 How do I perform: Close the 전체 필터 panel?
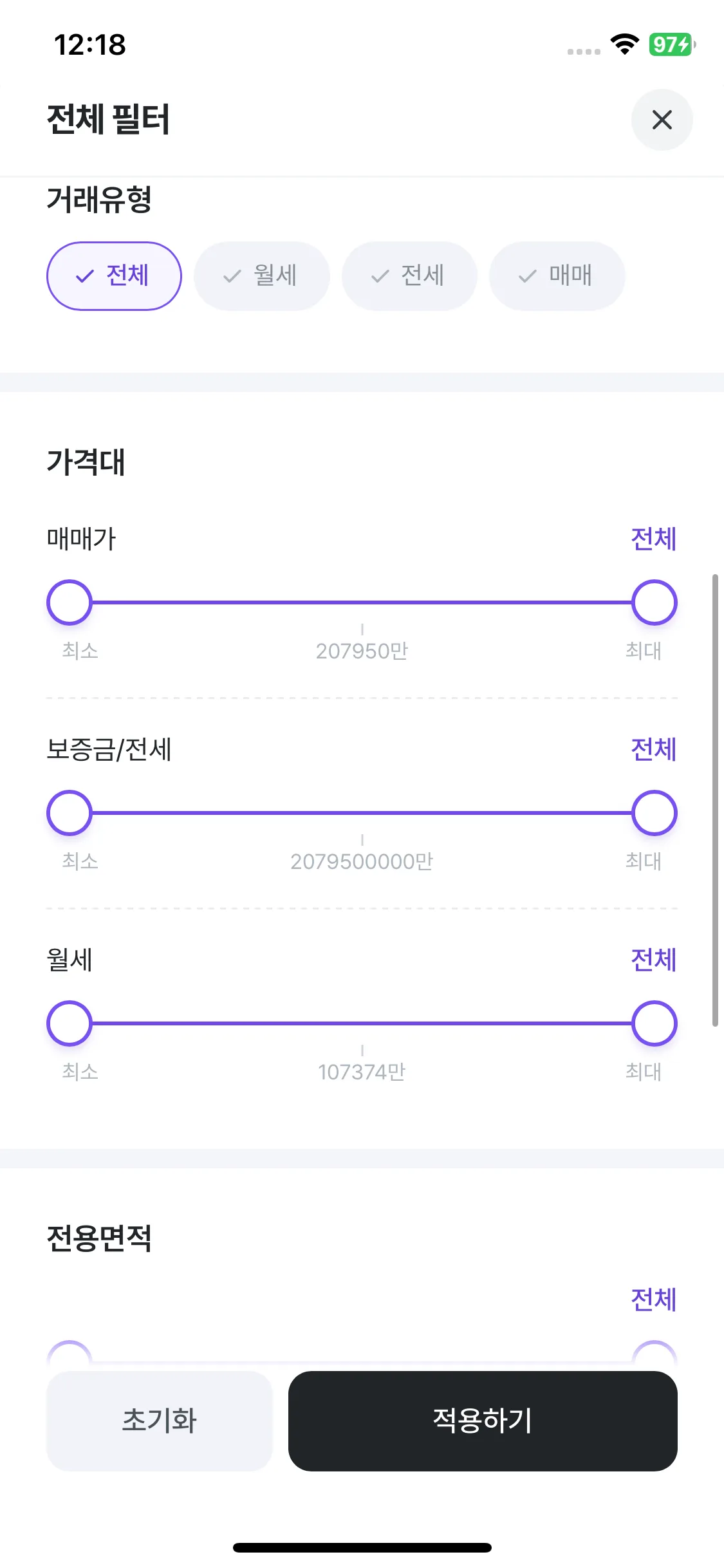(662, 120)
